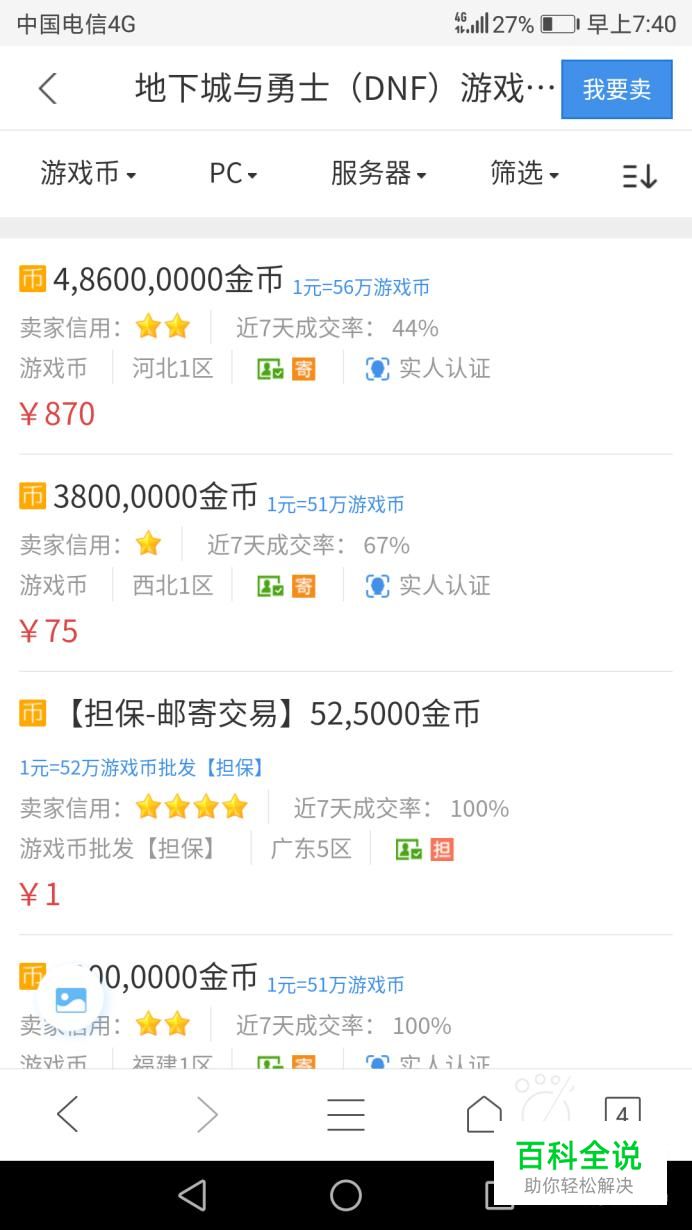The image size is (692, 1230).
Task: Open the sort order icon
Action: (639, 176)
